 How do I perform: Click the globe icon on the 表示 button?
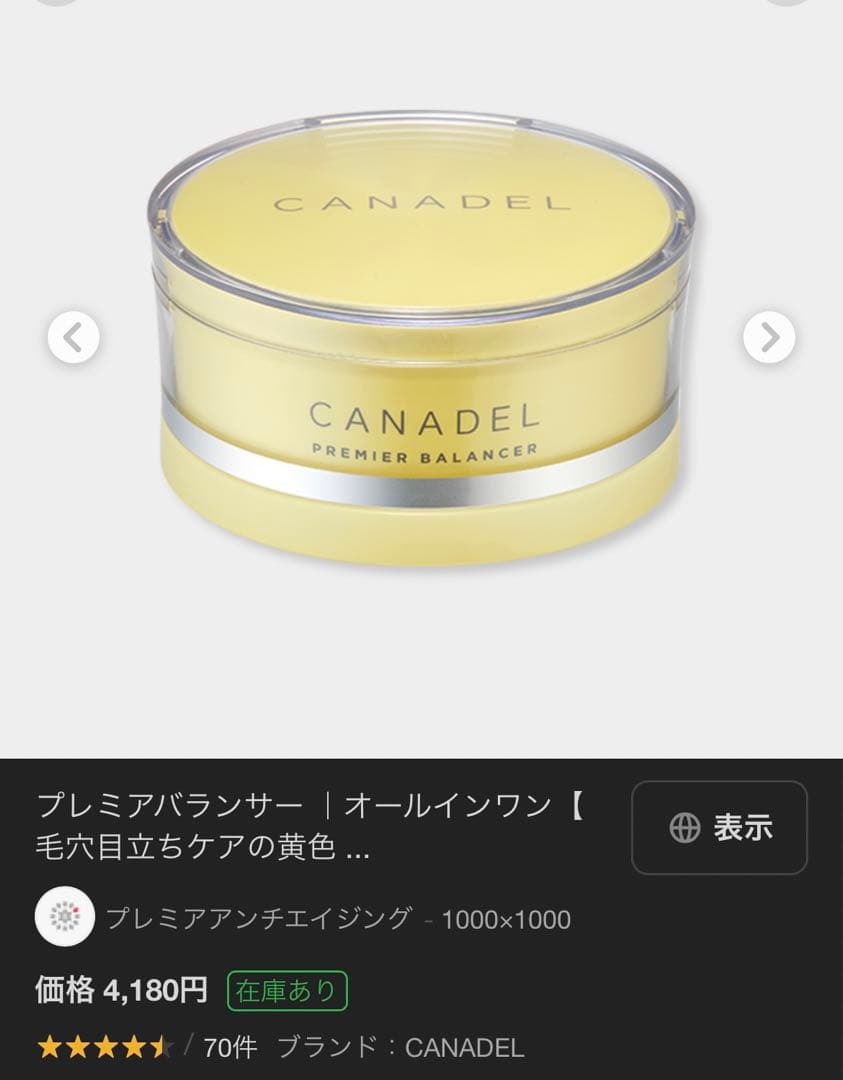tap(685, 829)
